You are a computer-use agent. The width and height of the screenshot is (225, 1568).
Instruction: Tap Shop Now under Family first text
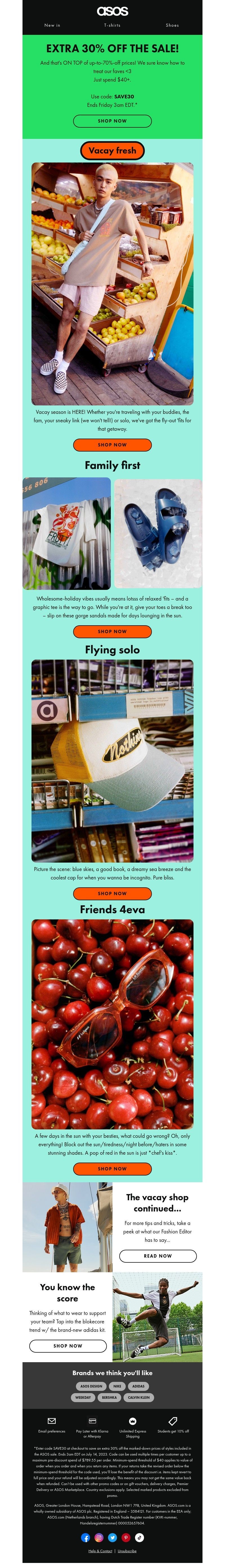point(112,631)
